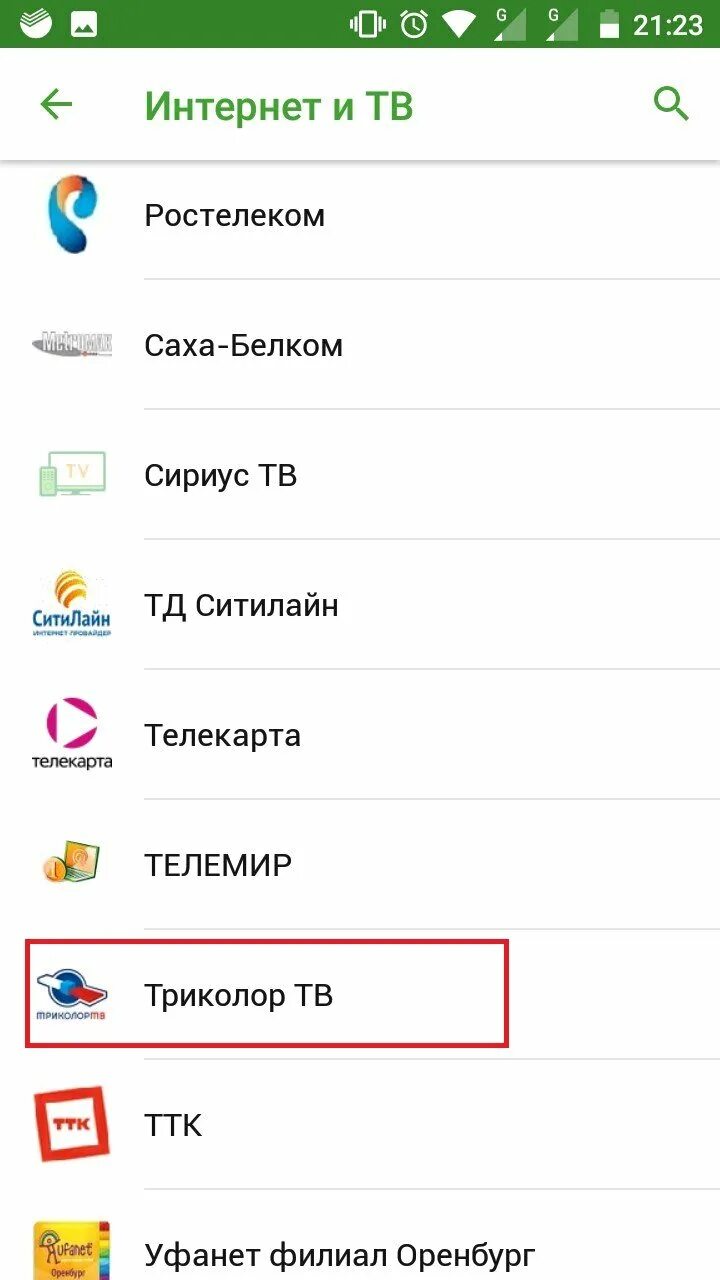Select ТЕЛЕМИР provider
This screenshot has width=720, height=1280.
click(x=360, y=865)
